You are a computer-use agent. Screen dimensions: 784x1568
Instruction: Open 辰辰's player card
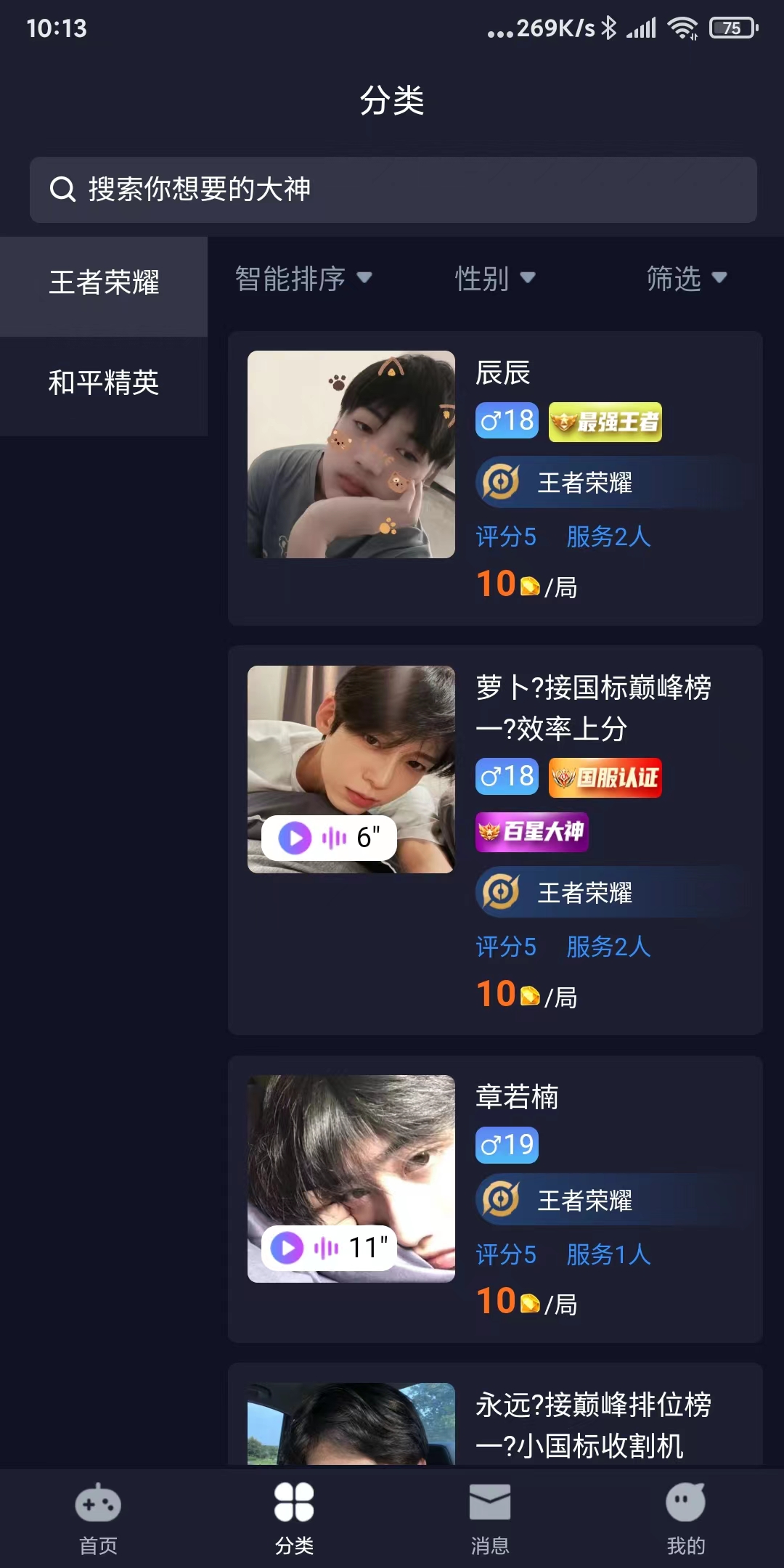tap(495, 478)
